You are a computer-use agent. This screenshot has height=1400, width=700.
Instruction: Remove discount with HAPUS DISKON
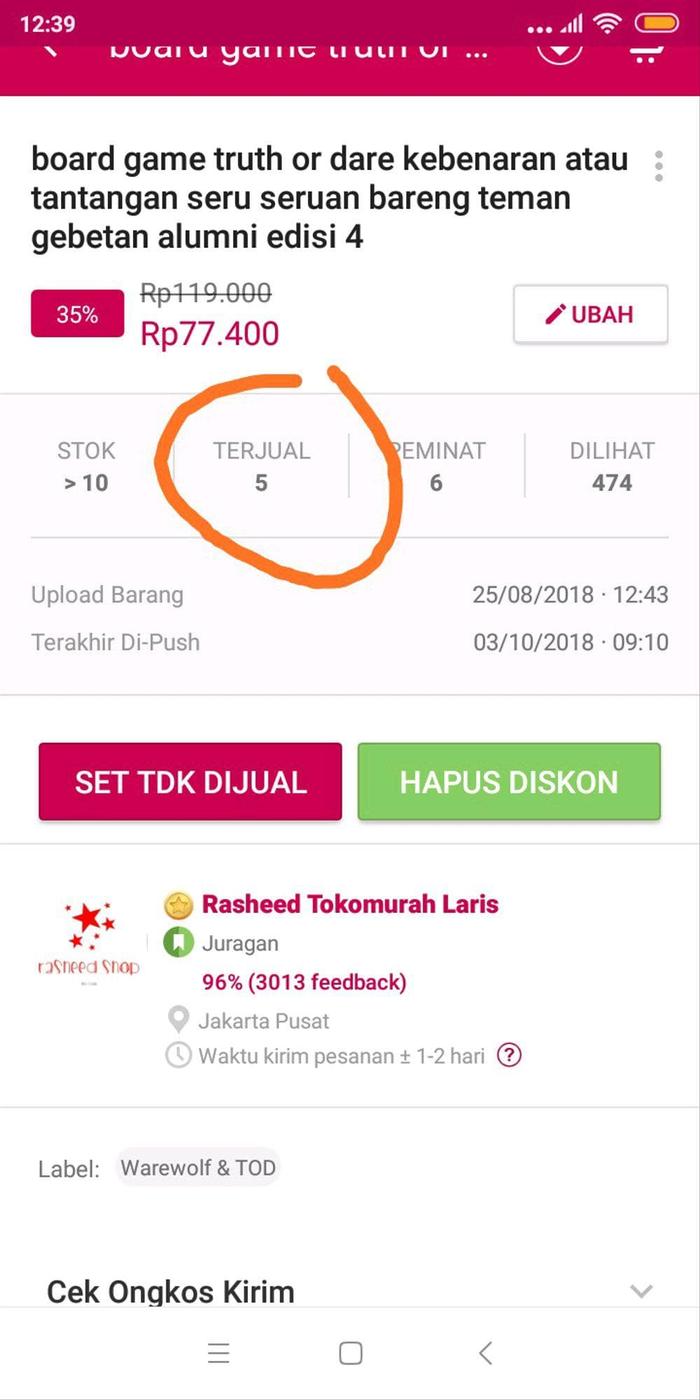[x=509, y=782]
